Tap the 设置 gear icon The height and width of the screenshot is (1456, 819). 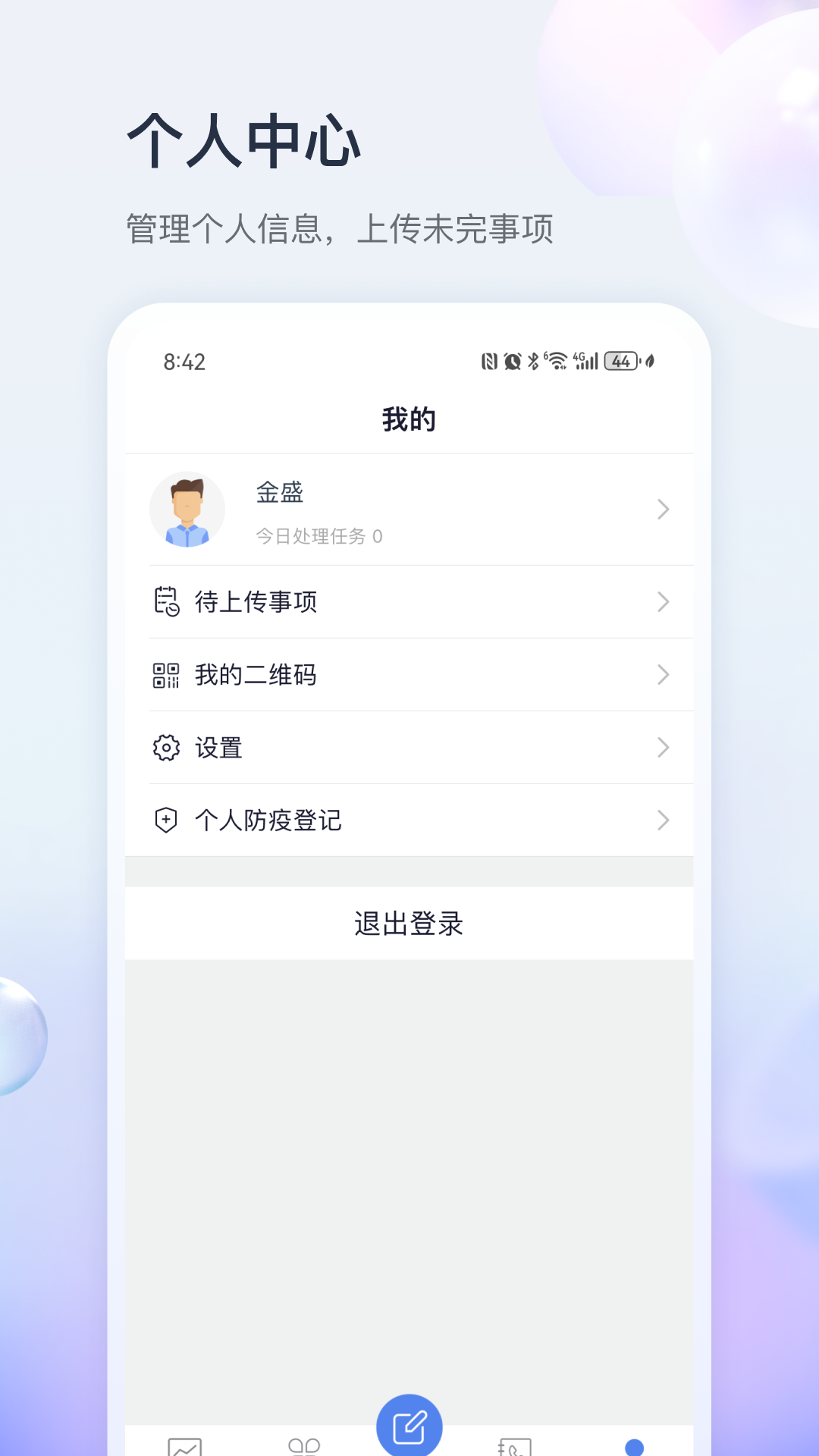pyautogui.click(x=166, y=748)
